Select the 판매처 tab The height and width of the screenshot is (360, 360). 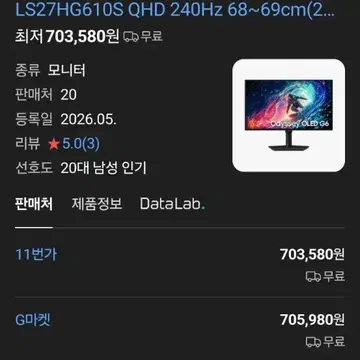(x=34, y=204)
